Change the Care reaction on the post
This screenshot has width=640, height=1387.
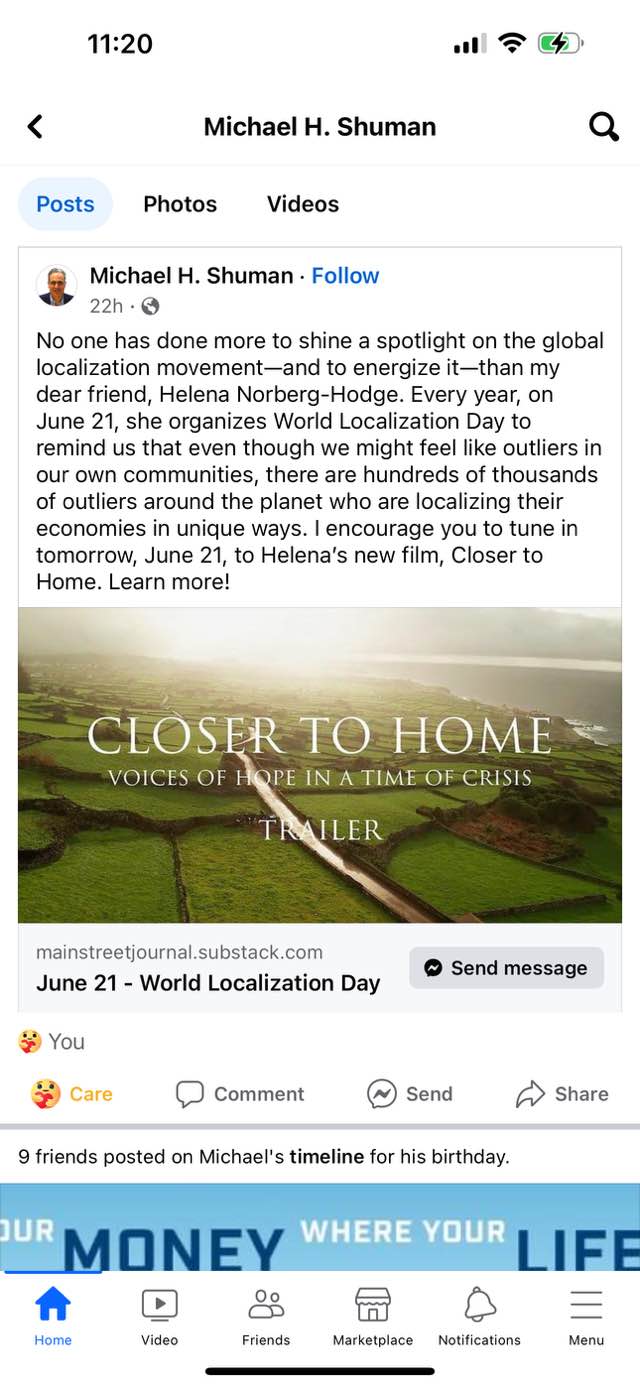[x=72, y=1094]
